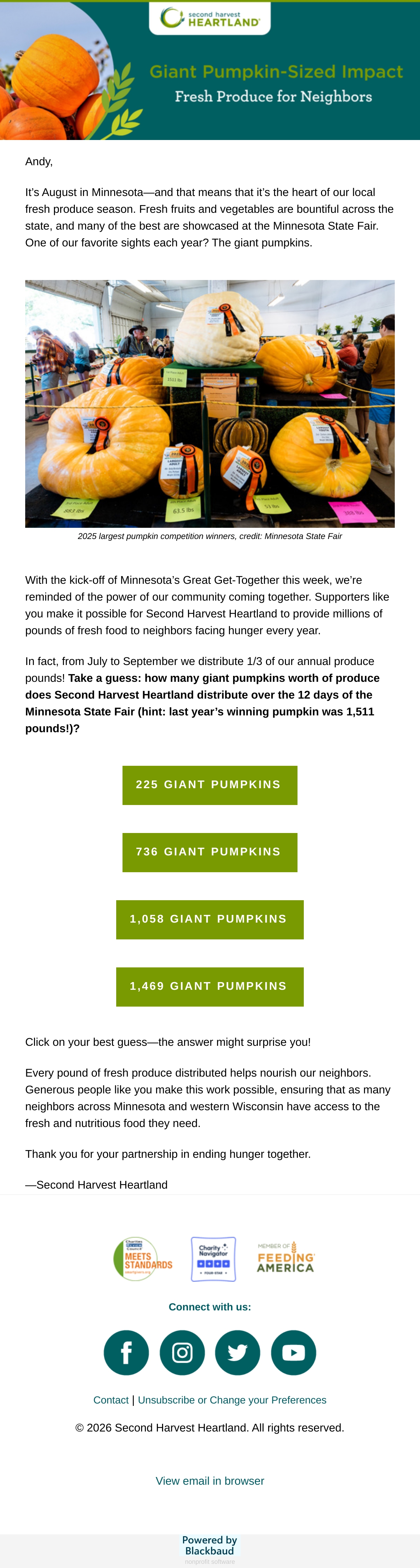Choose the 225 Giant Pumpkins guess
Image resolution: width=420 pixels, height=1568 pixels.
tap(209, 785)
